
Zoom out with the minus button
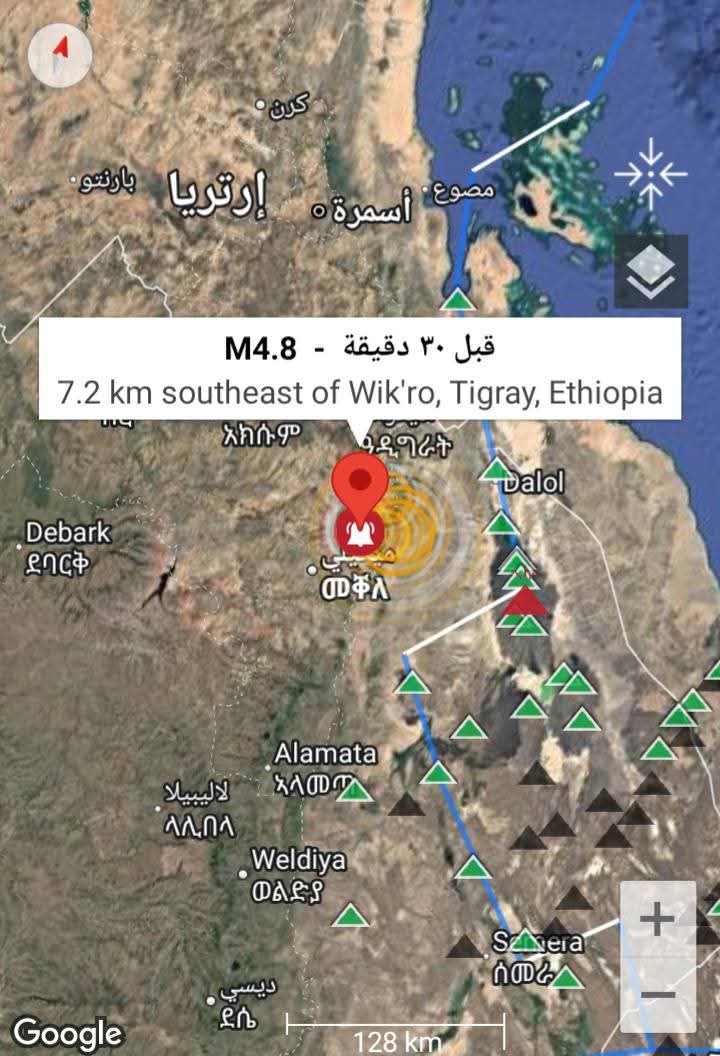(x=657, y=995)
